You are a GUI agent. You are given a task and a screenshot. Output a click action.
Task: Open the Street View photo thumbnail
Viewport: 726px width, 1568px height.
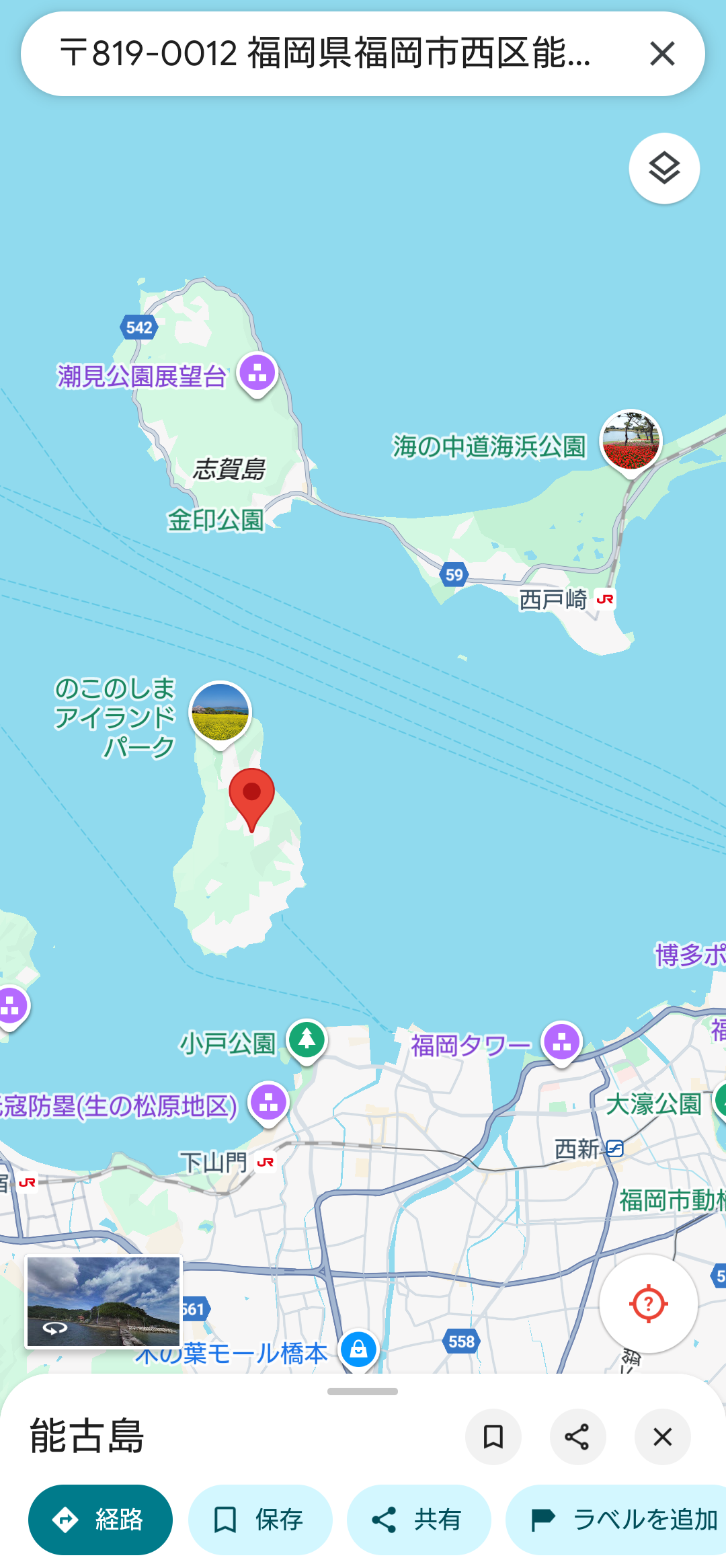pos(104,1302)
